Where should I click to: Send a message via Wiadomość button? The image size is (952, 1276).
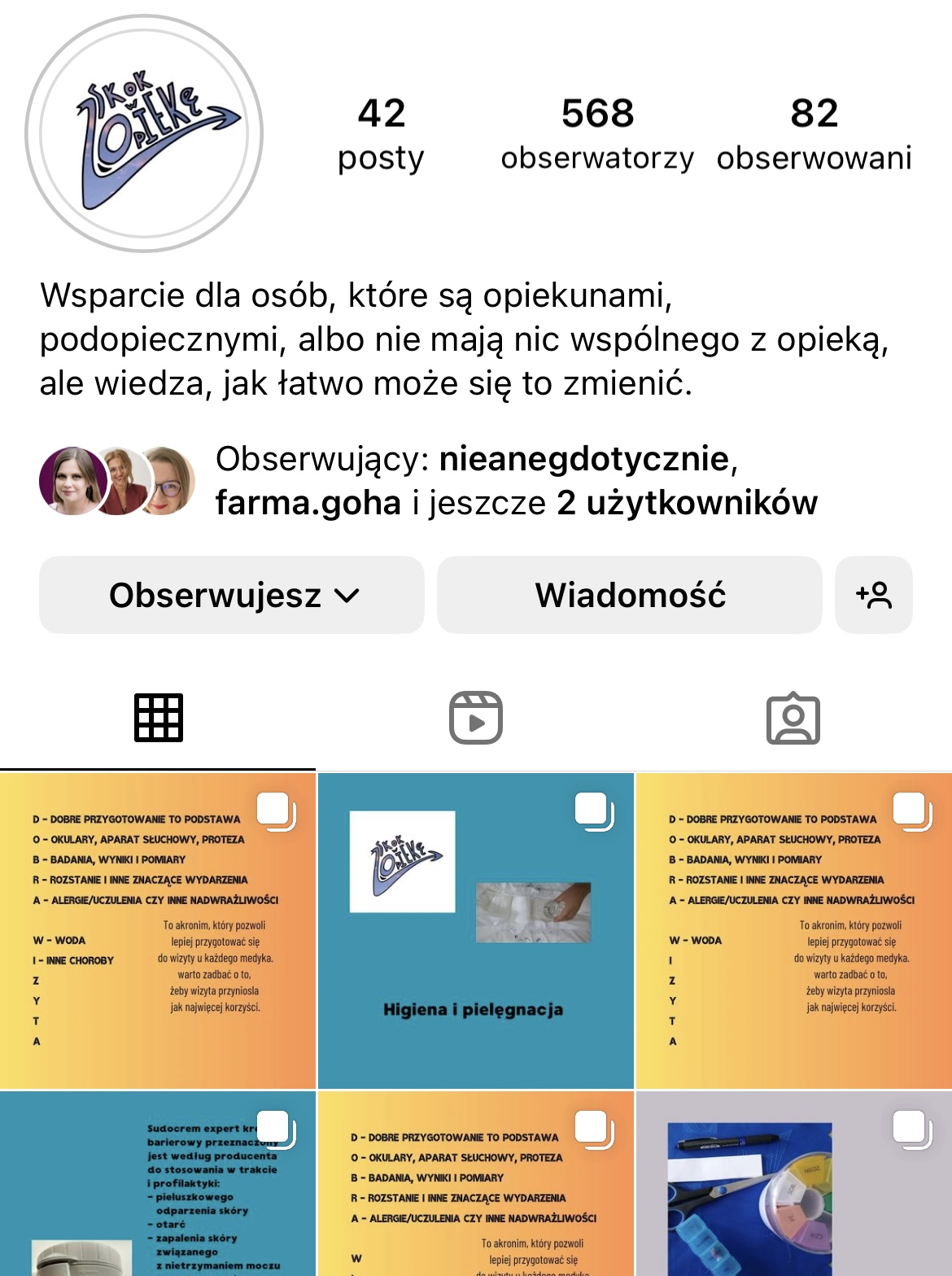(x=630, y=595)
